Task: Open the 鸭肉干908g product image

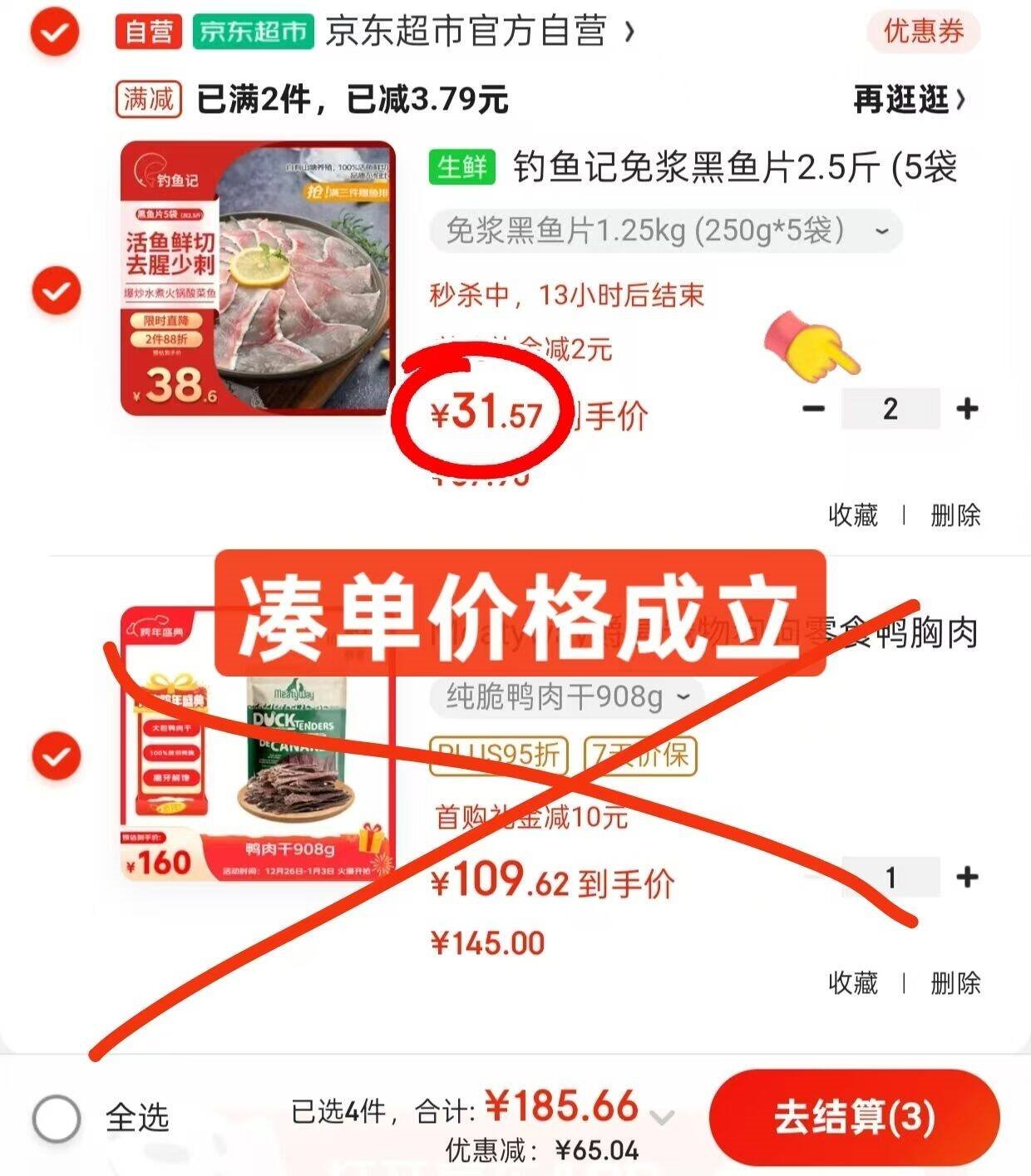Action: tap(258, 744)
